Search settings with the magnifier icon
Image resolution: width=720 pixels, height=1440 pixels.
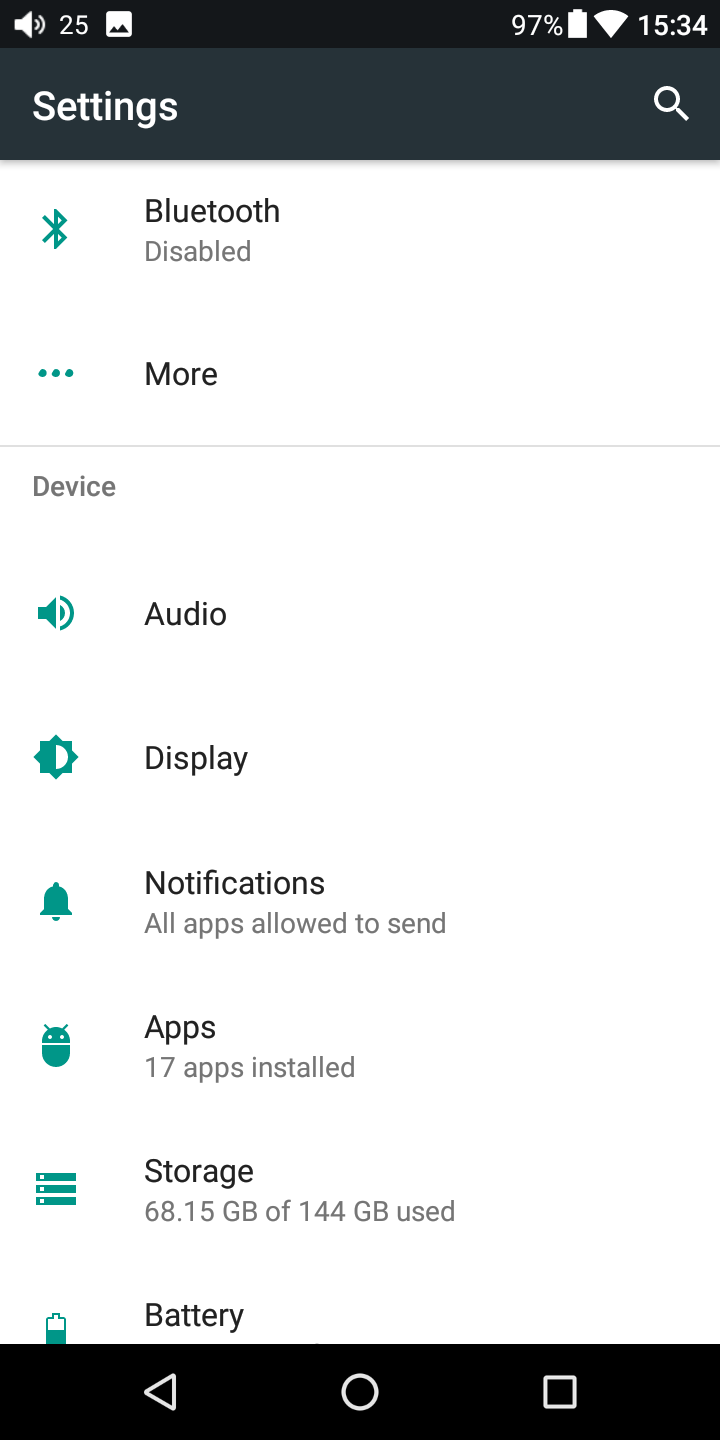coord(671,104)
